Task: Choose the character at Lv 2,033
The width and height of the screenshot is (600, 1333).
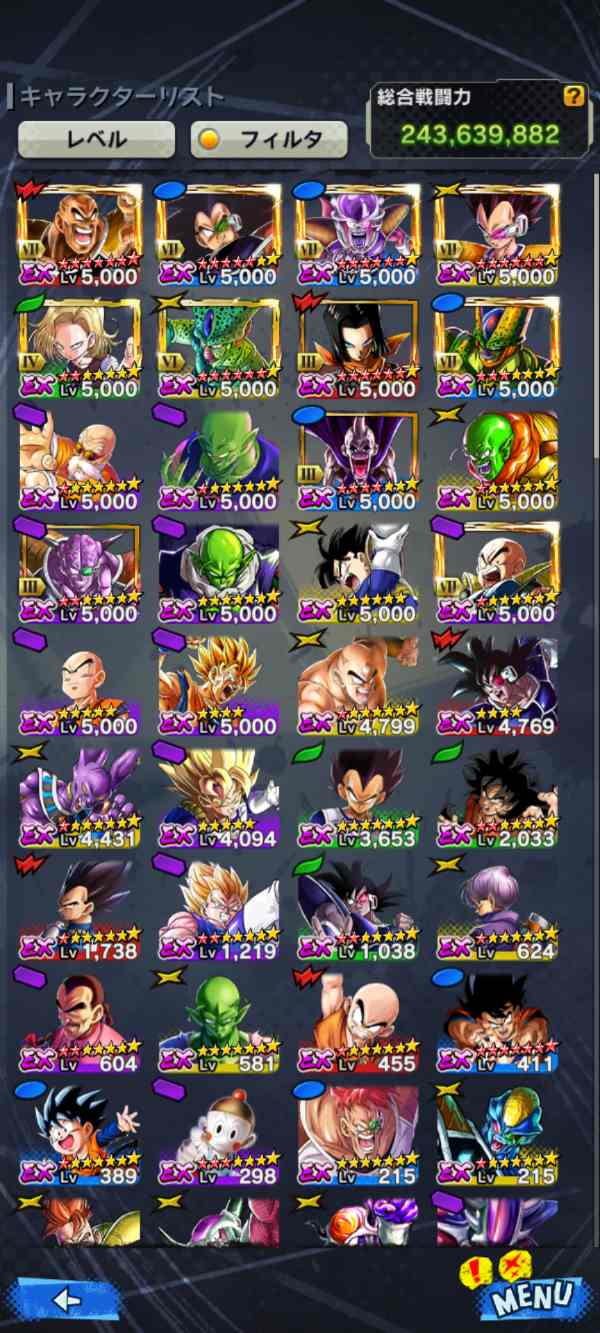Action: click(497, 795)
